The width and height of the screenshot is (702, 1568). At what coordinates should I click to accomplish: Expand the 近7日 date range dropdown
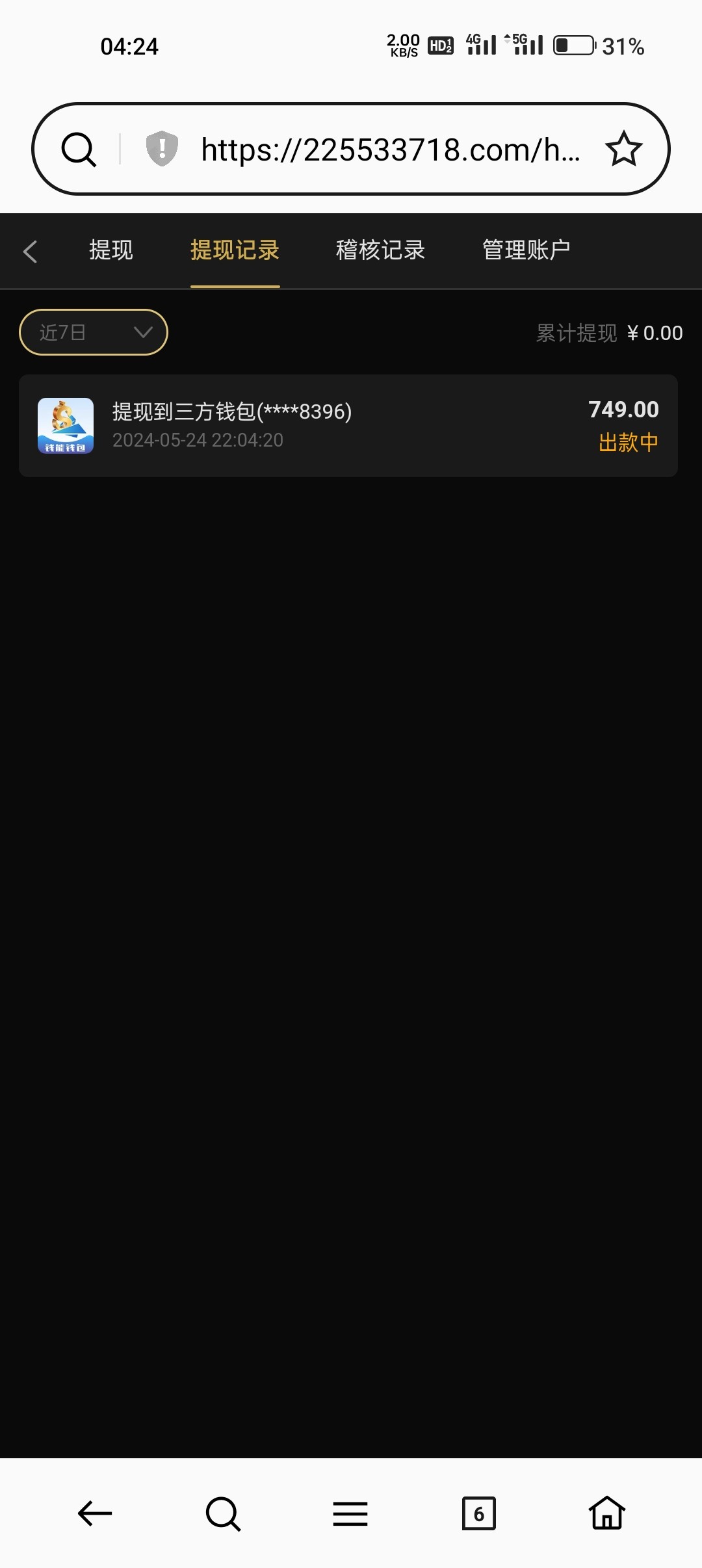94,332
